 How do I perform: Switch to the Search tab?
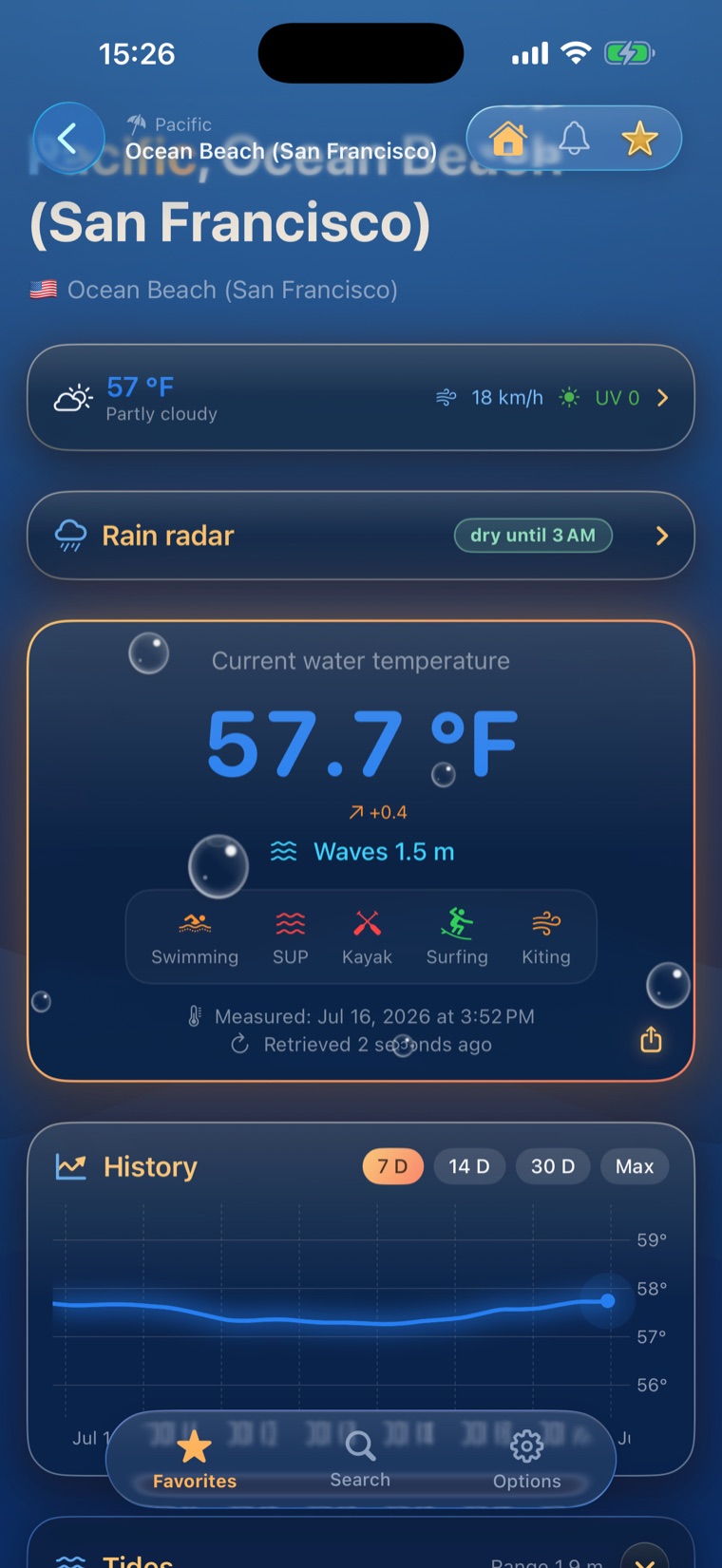click(360, 1460)
